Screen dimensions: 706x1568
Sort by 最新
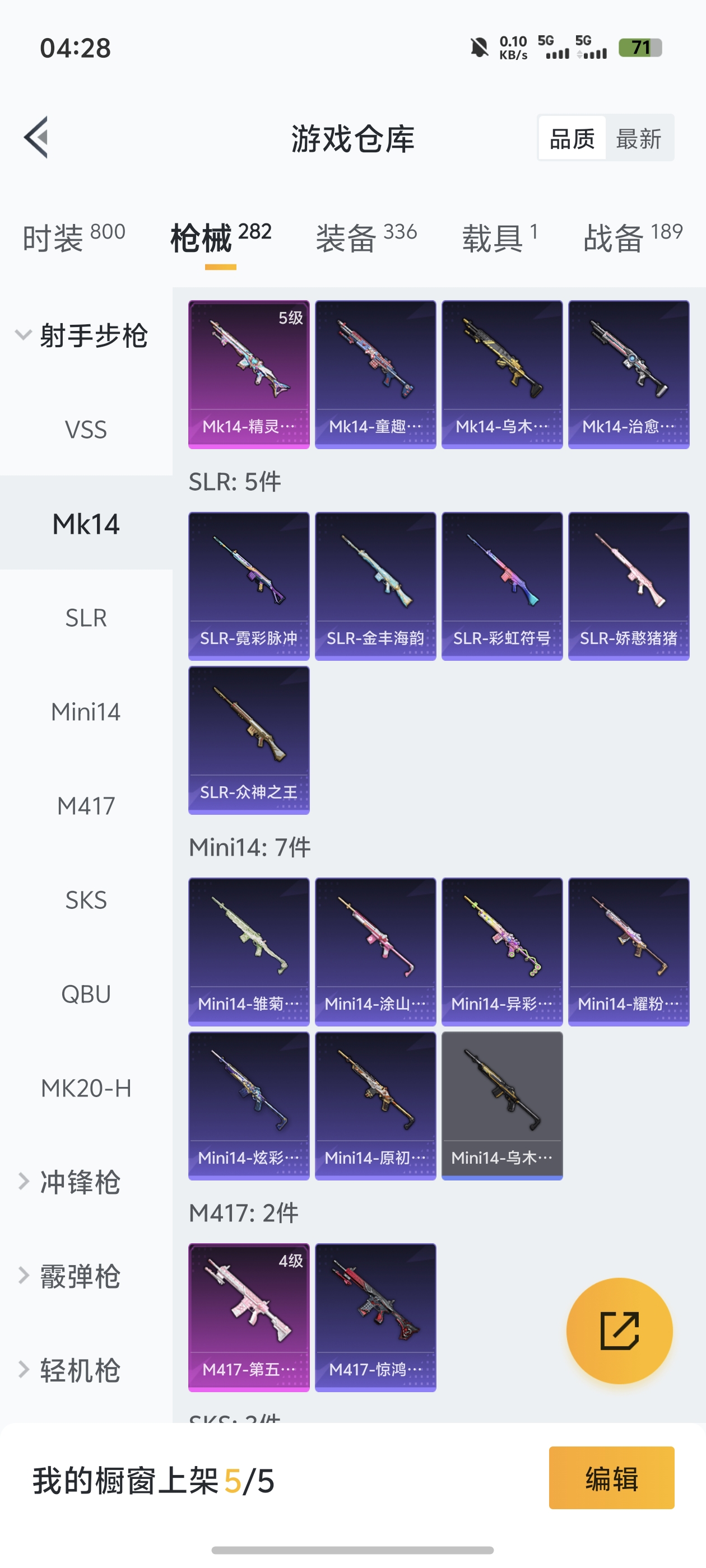[x=638, y=138]
